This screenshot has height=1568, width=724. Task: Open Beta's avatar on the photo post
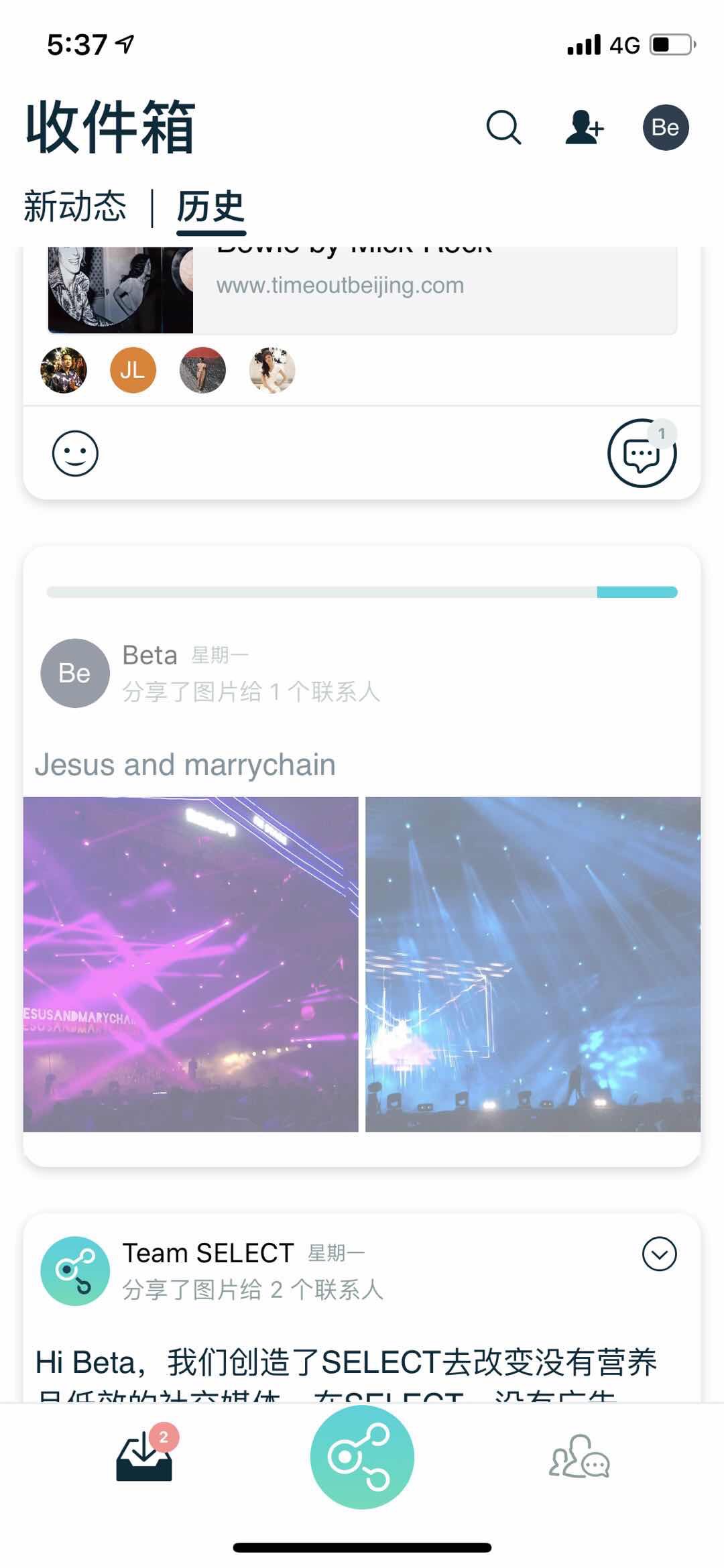[75, 673]
